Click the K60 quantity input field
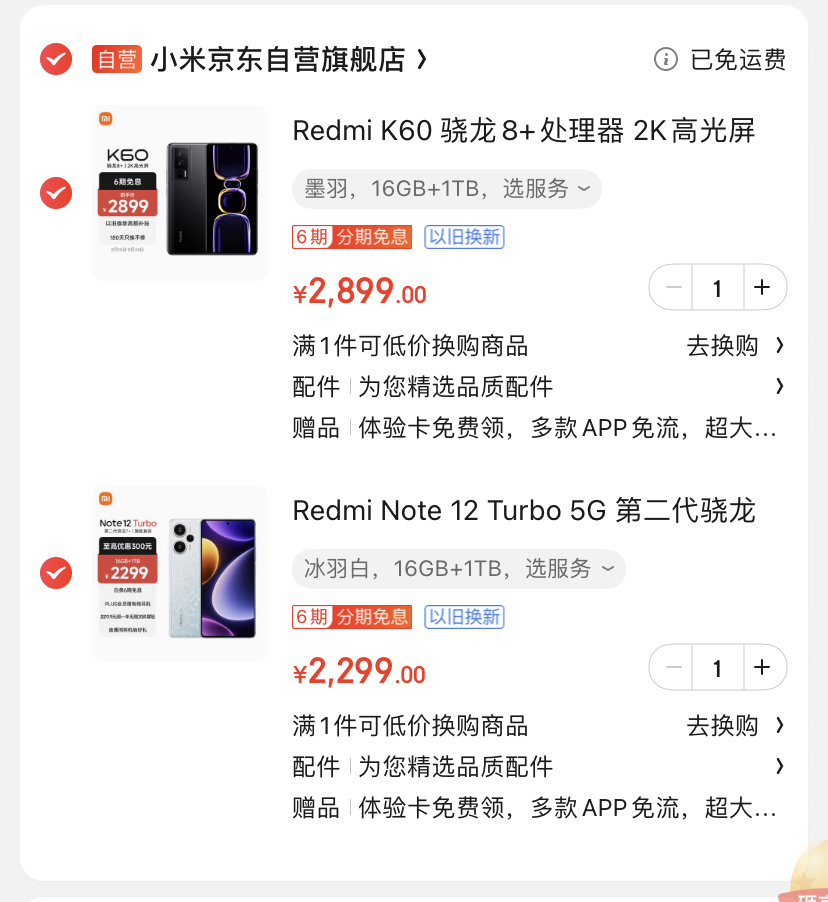The image size is (828, 902). pos(717,288)
